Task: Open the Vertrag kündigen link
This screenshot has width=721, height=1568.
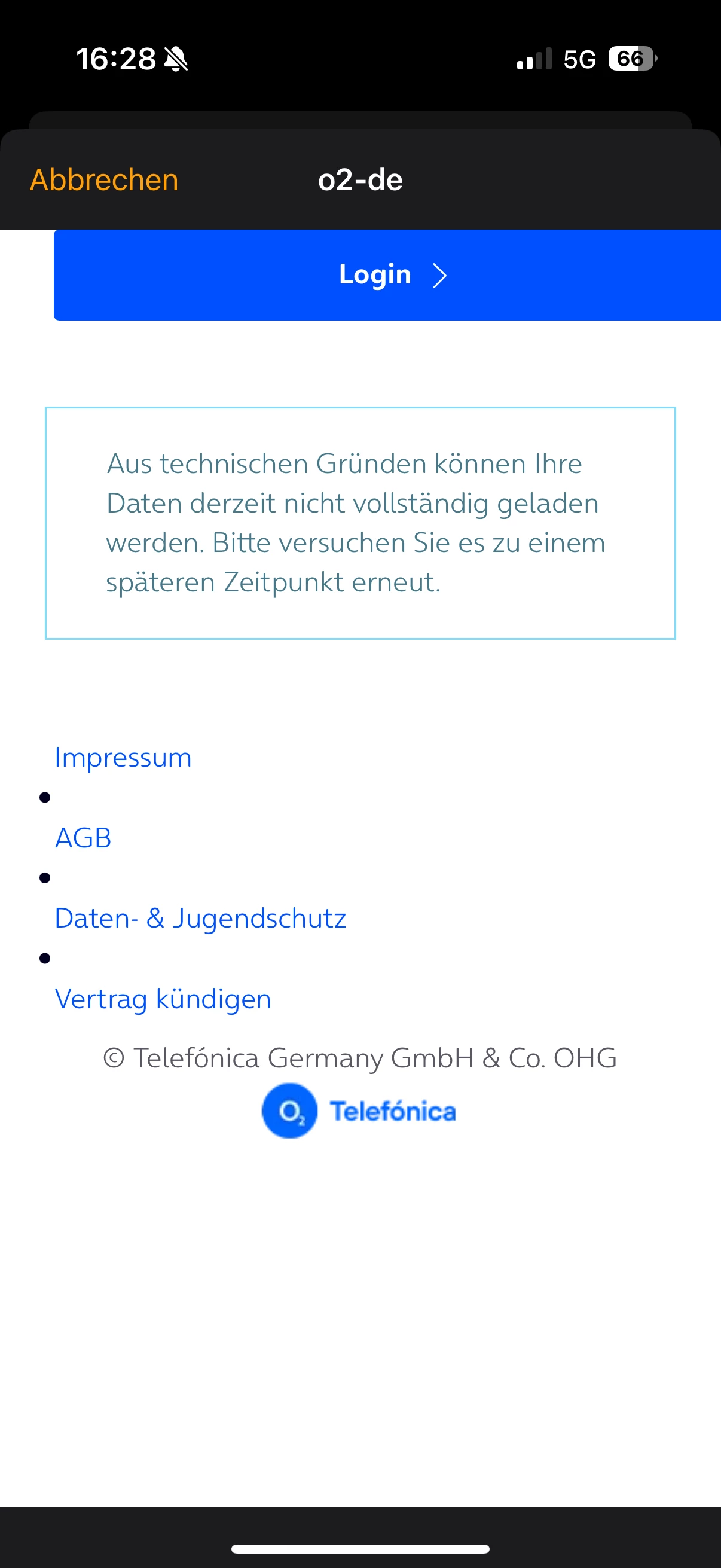Action: [x=163, y=999]
